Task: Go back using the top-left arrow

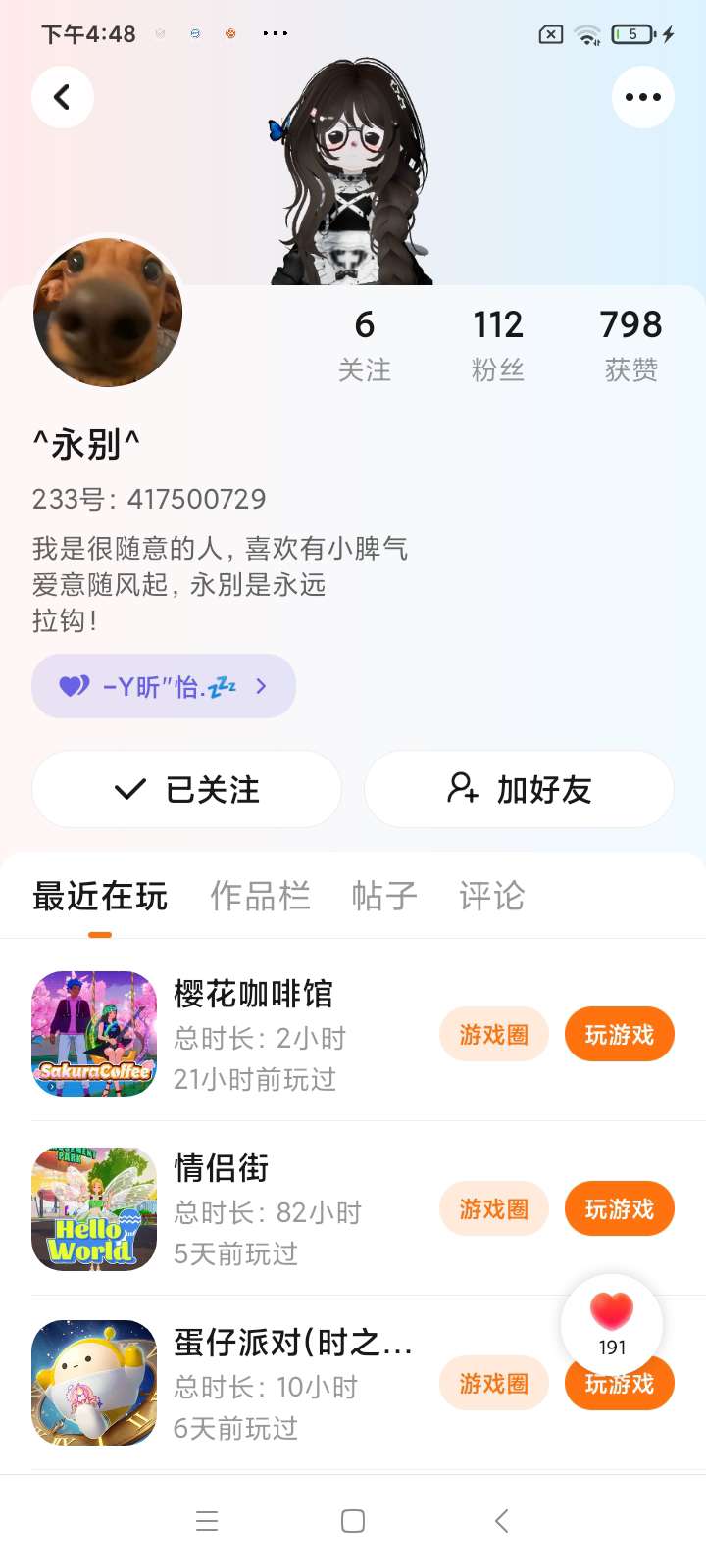Action: pyautogui.click(x=63, y=97)
